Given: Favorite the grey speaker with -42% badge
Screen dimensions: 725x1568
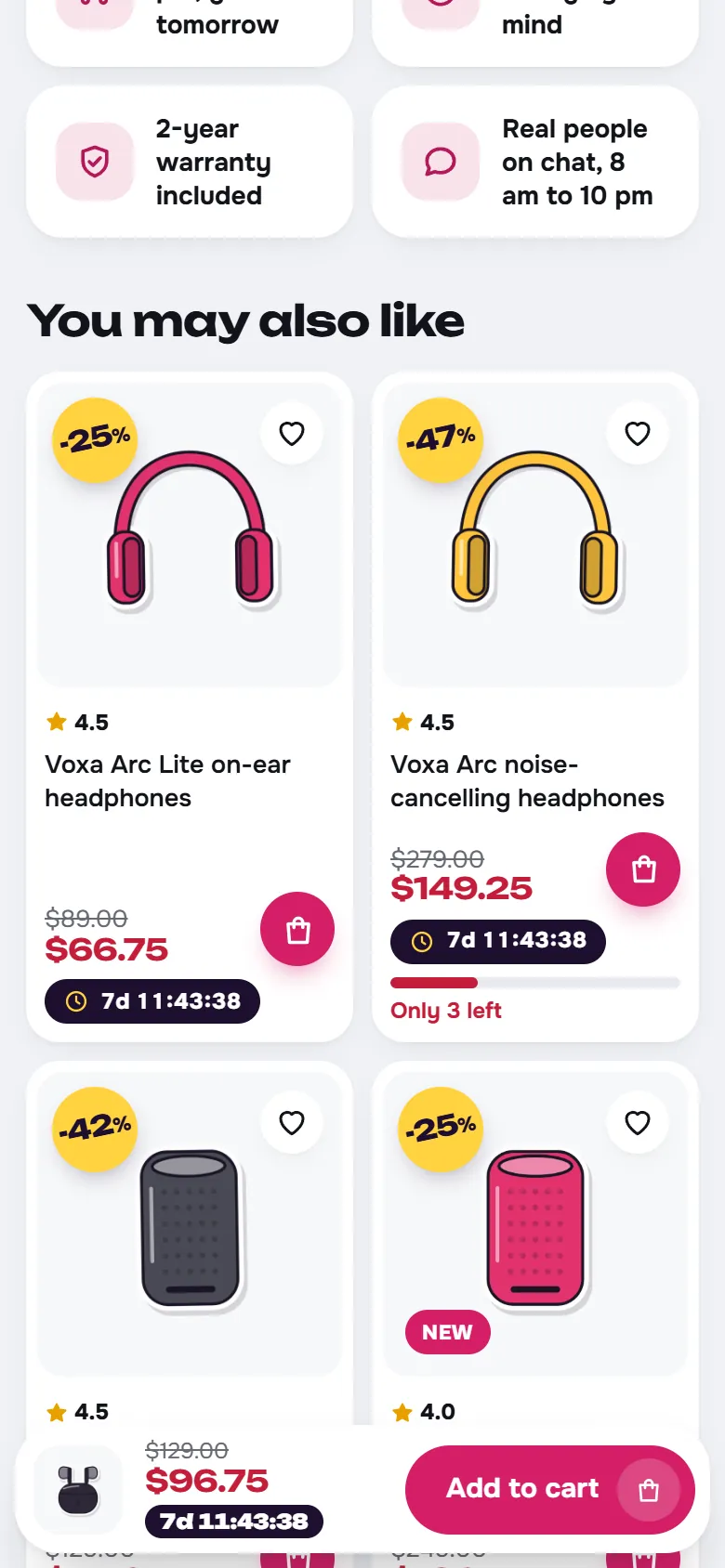Looking at the screenshot, I should (x=292, y=1122).
